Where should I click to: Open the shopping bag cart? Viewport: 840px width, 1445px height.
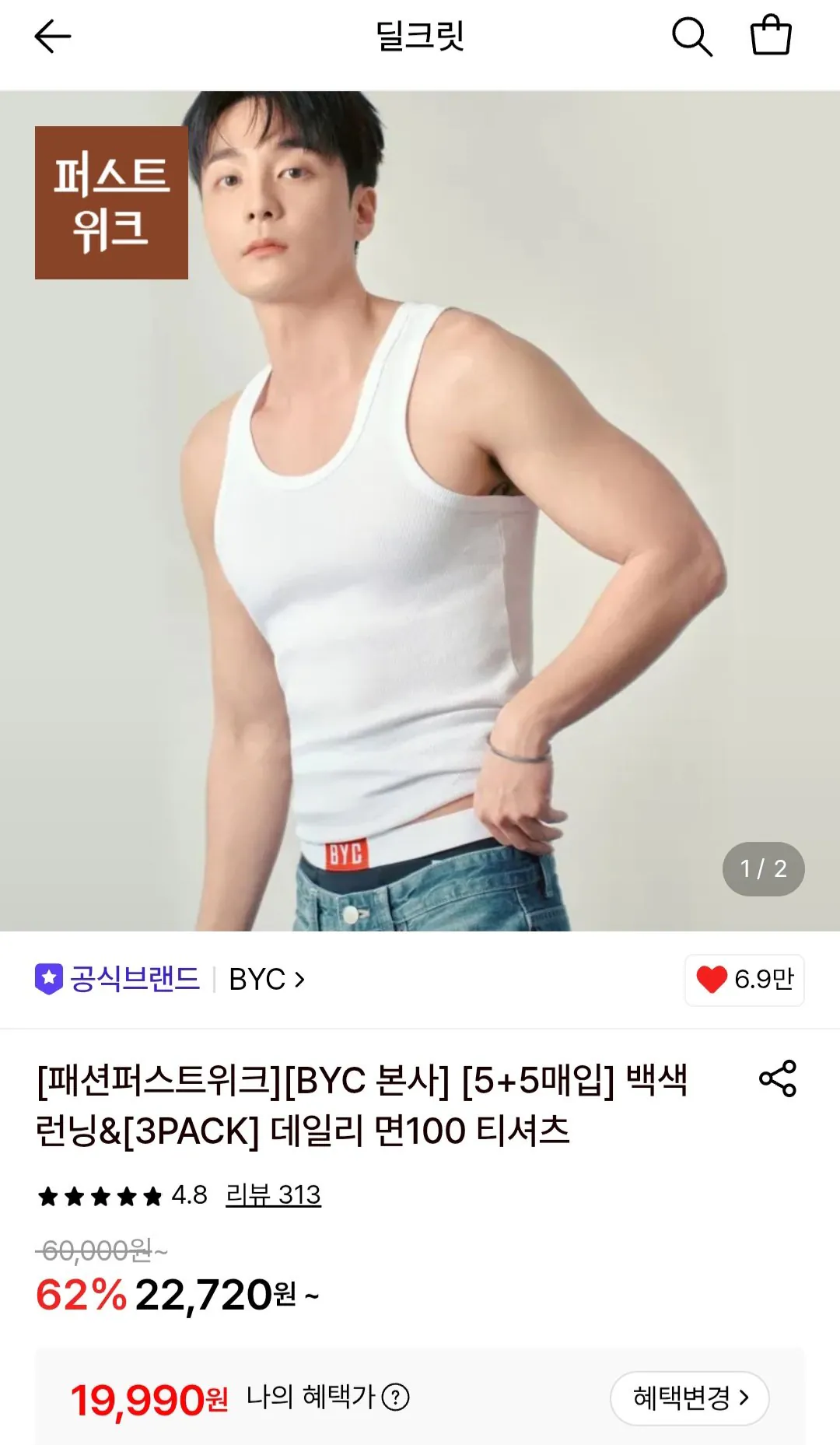(771, 36)
